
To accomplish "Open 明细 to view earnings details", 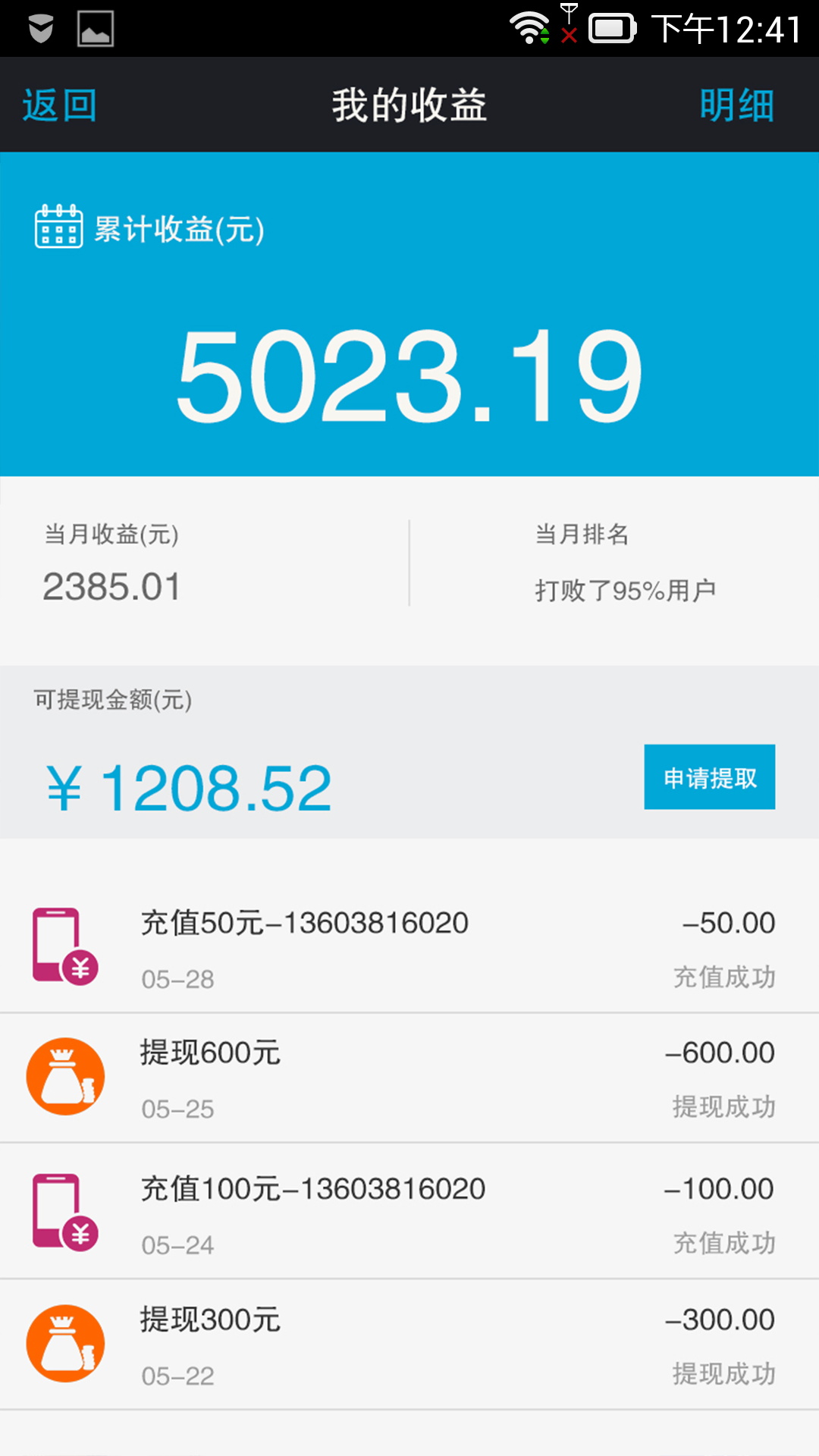I will 736,105.
